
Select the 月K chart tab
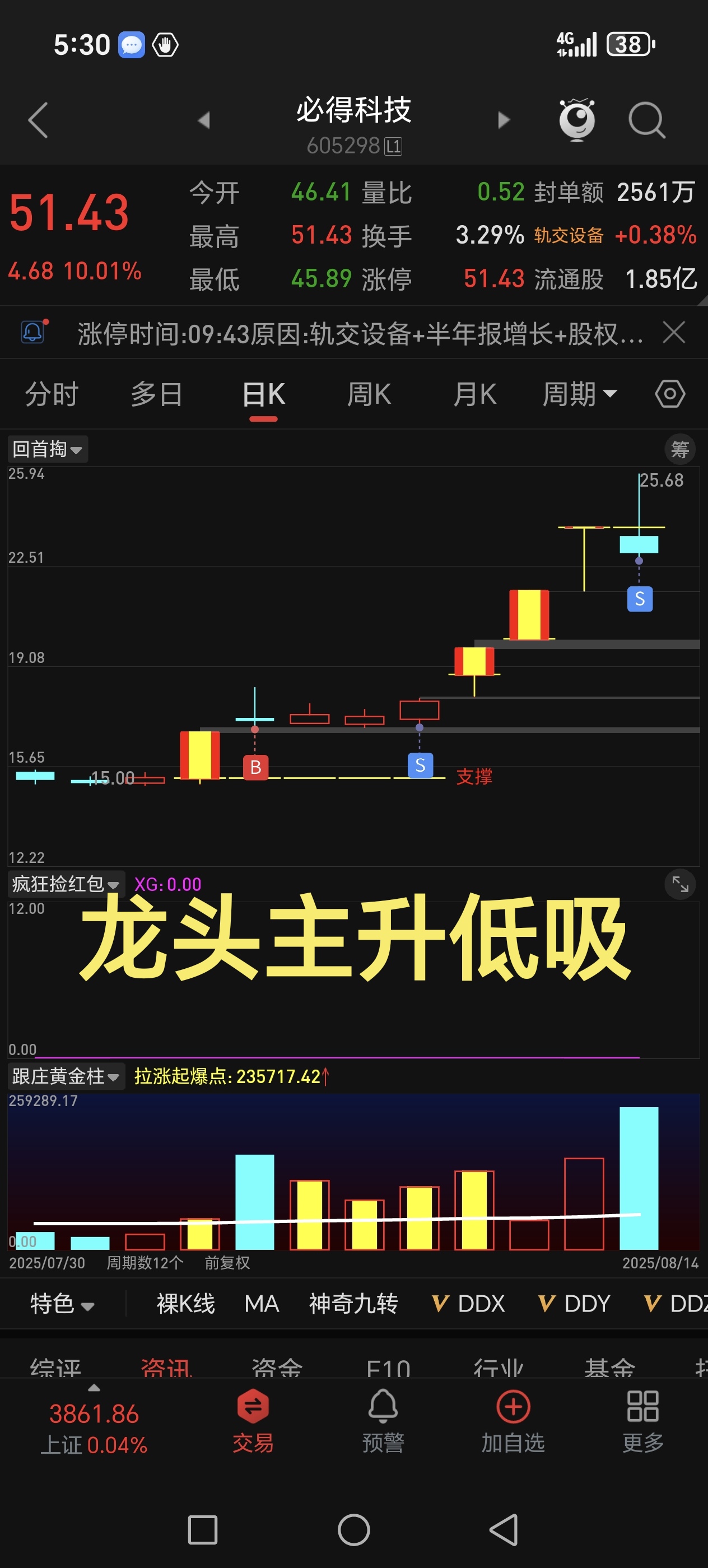pyautogui.click(x=475, y=394)
